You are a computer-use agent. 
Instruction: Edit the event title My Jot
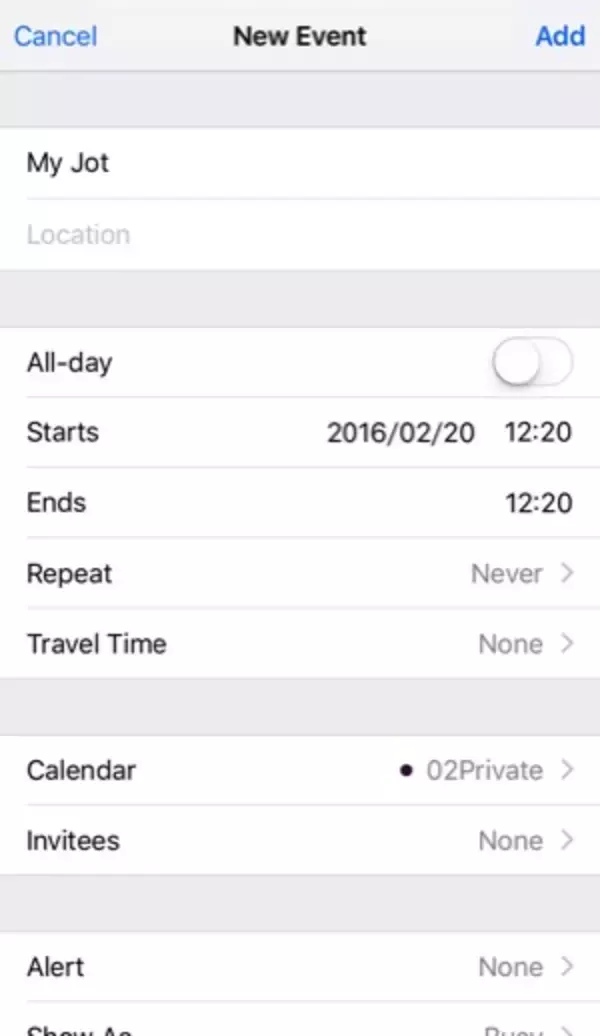pyautogui.click(x=300, y=163)
